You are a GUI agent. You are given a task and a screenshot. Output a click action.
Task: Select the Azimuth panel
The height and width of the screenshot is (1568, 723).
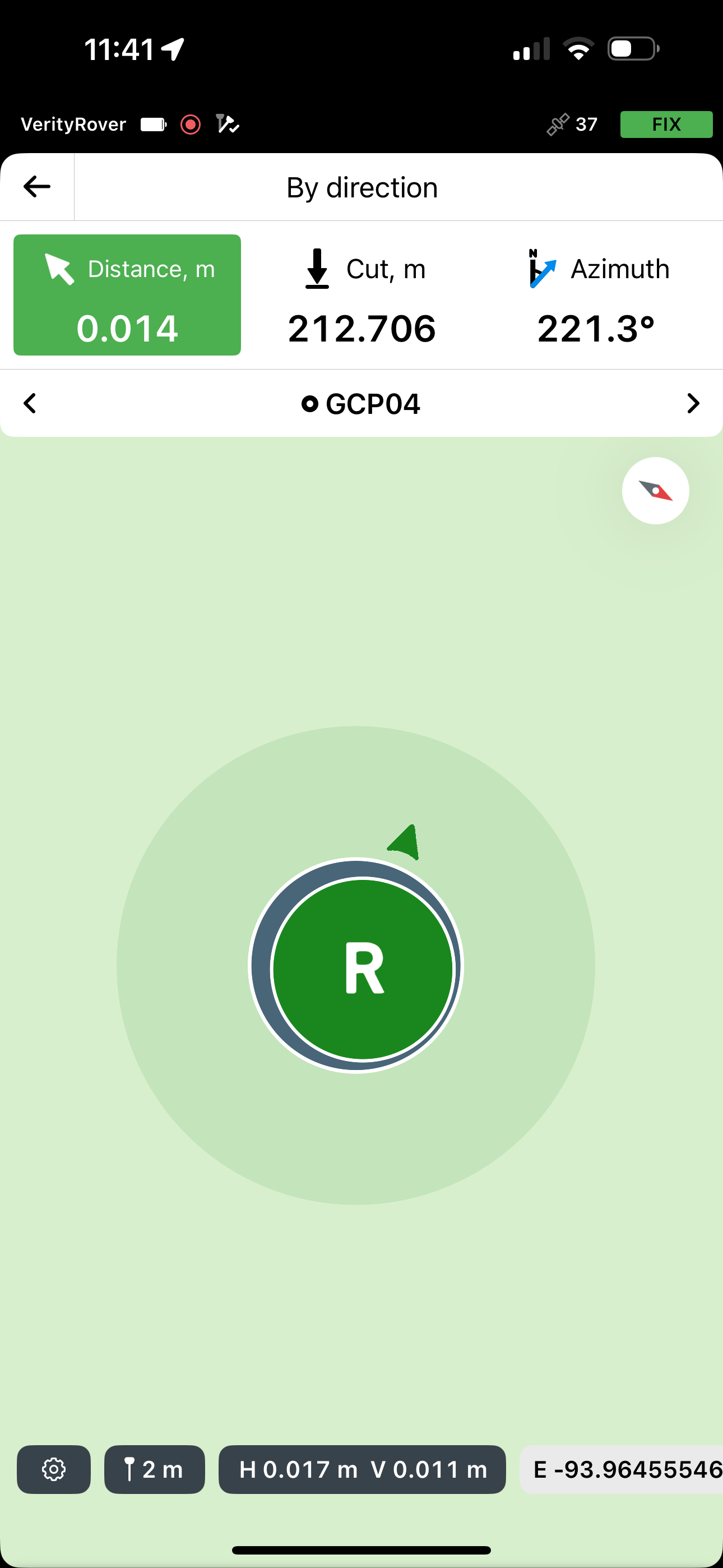(596, 295)
